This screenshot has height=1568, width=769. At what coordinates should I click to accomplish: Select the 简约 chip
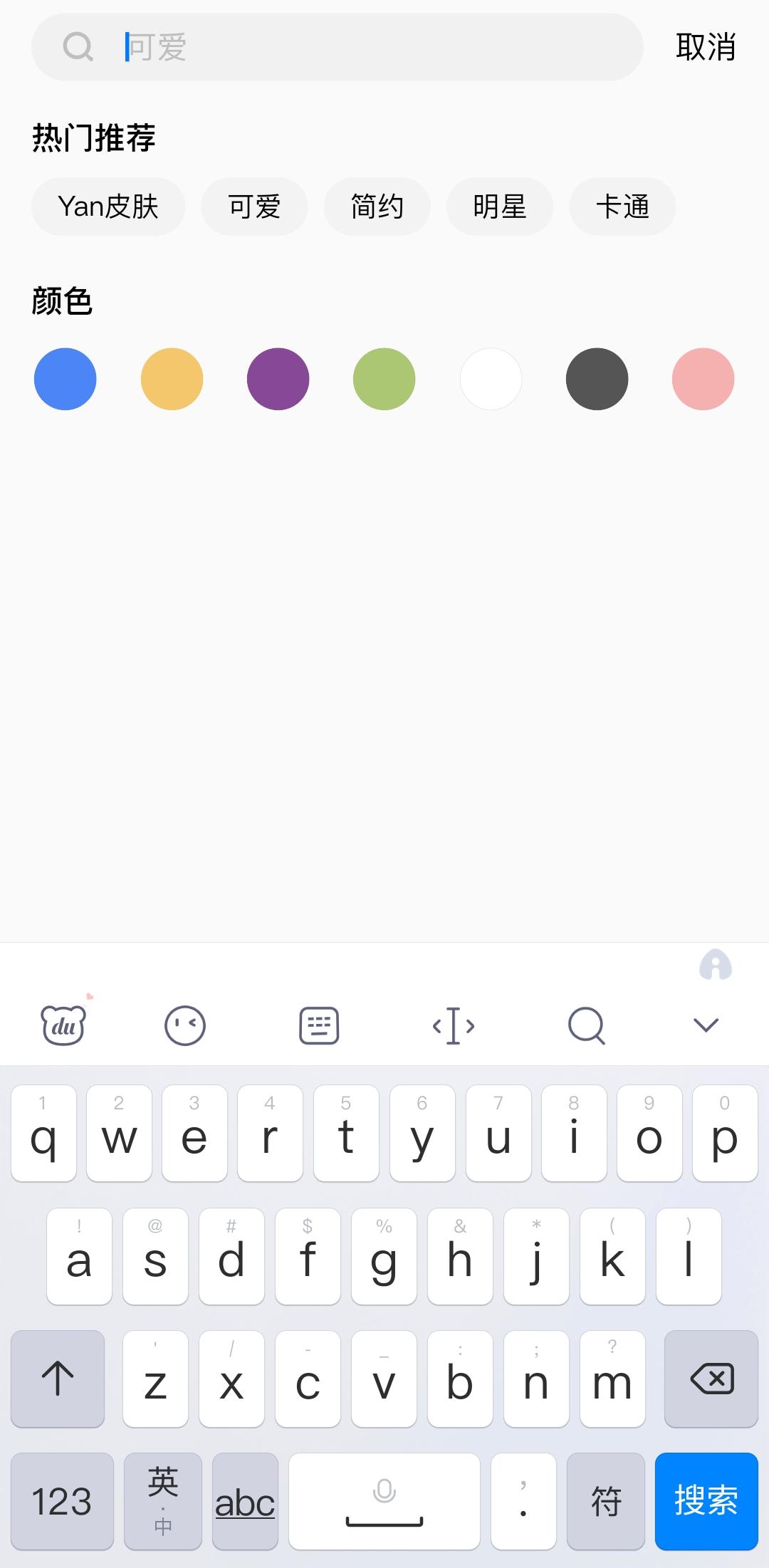coord(377,207)
